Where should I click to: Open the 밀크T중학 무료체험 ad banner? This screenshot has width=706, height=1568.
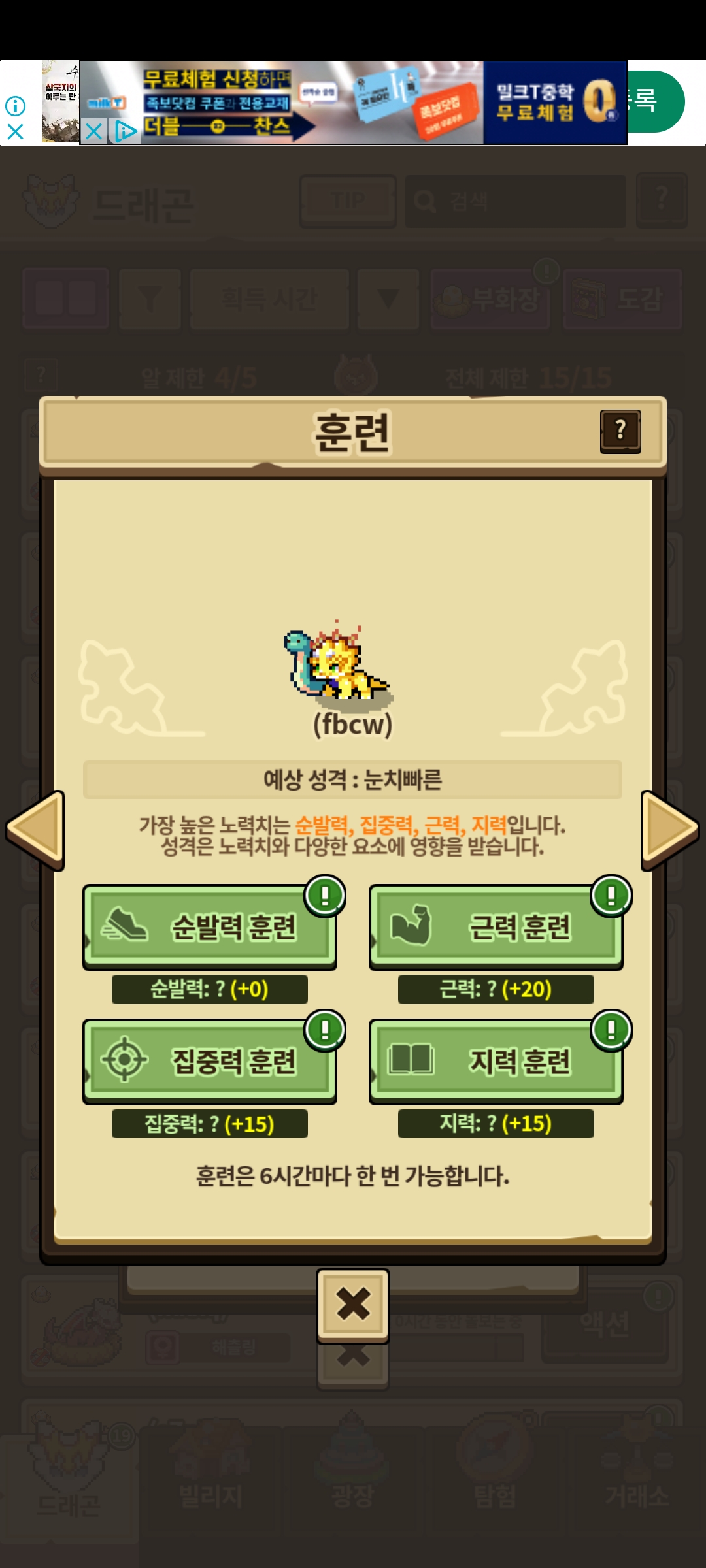354,103
